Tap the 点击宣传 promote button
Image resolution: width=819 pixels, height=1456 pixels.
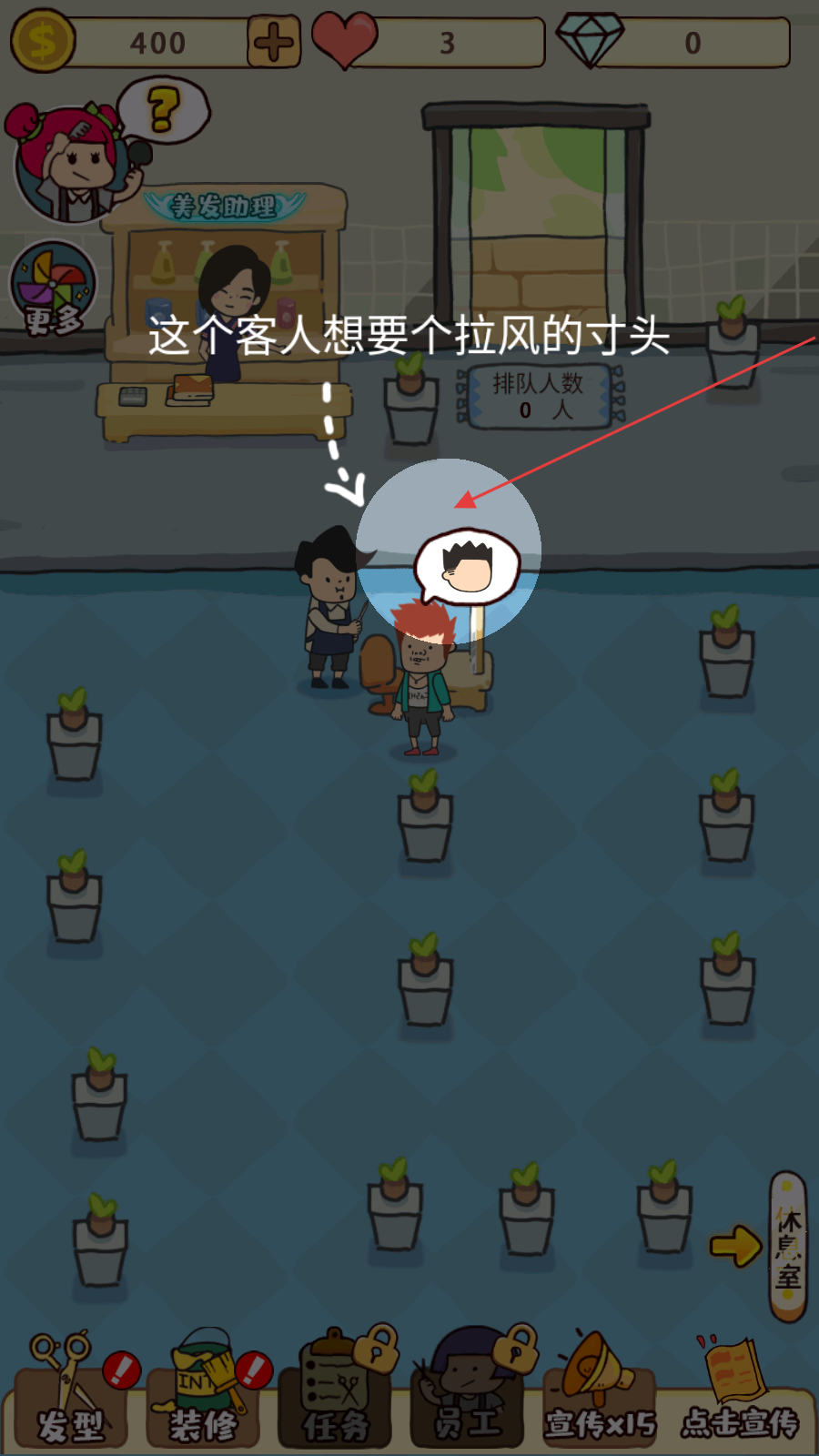741,1392
